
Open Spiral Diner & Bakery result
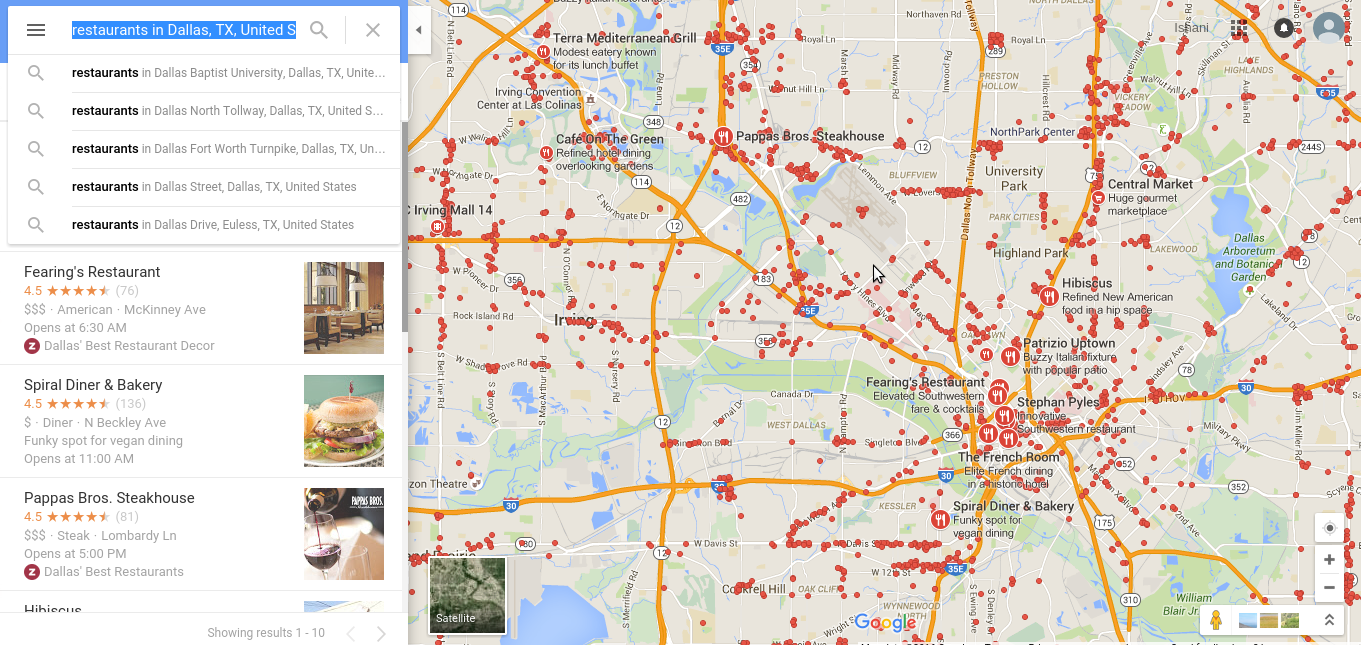pos(93,385)
